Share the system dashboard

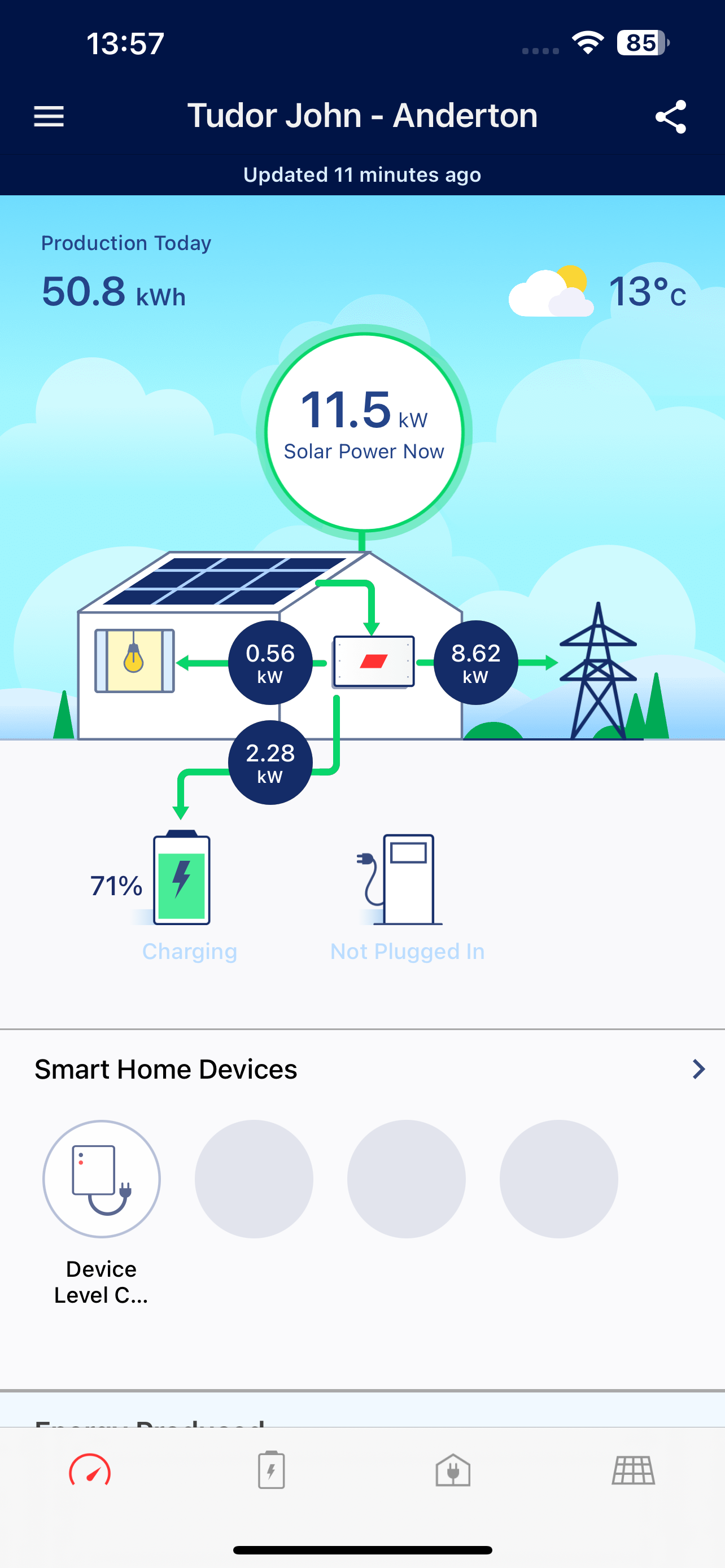point(670,117)
